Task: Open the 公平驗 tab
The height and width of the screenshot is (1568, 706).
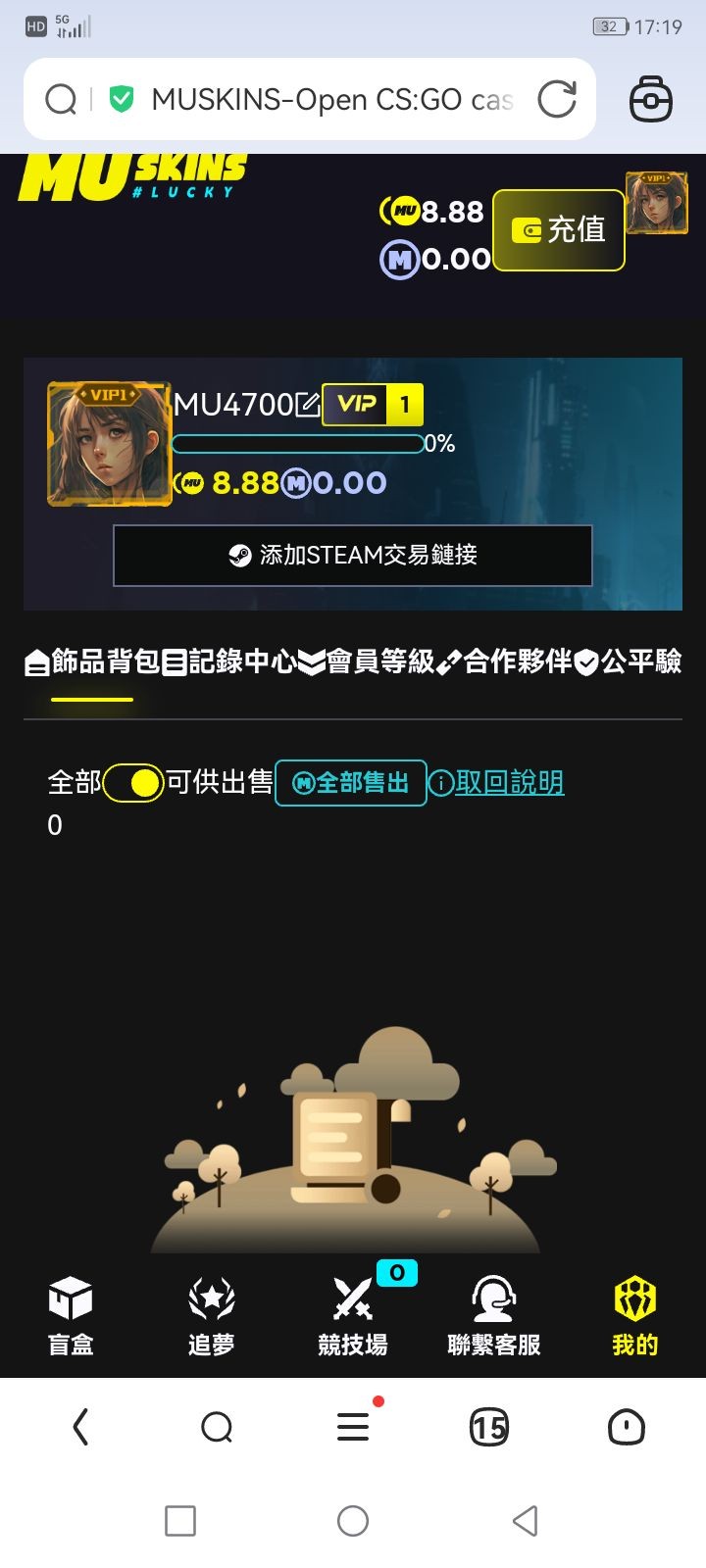Action: tap(630, 662)
